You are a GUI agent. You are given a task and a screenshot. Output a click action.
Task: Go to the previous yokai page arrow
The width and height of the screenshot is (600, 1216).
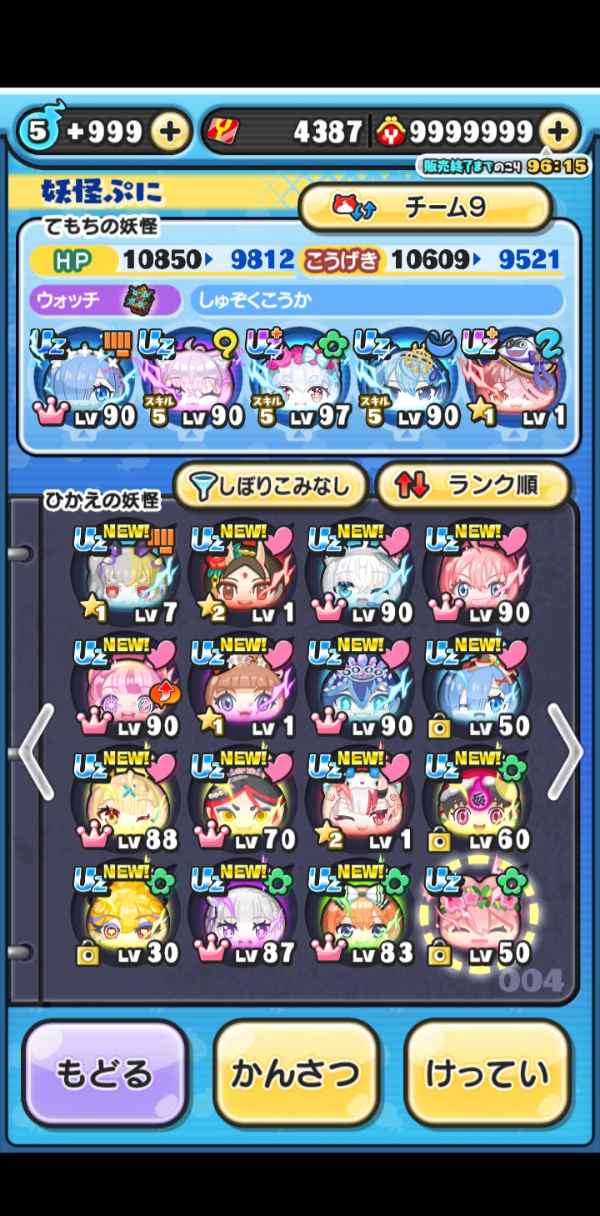pos(35,752)
